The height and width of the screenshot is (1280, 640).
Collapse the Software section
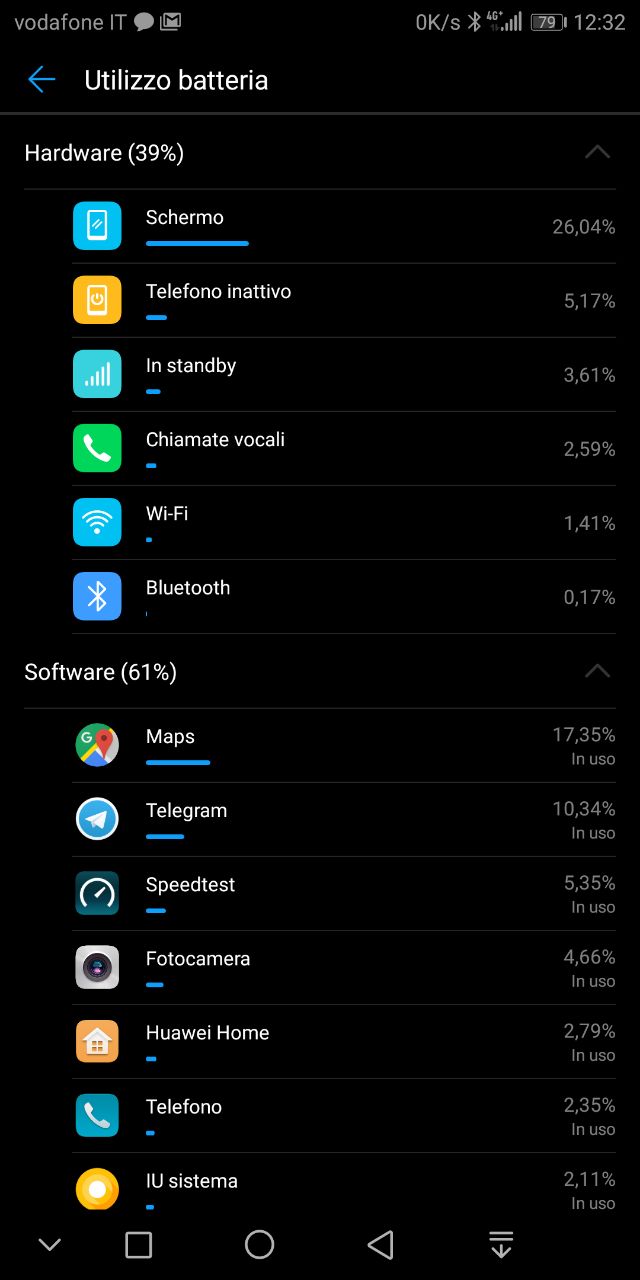(597, 671)
